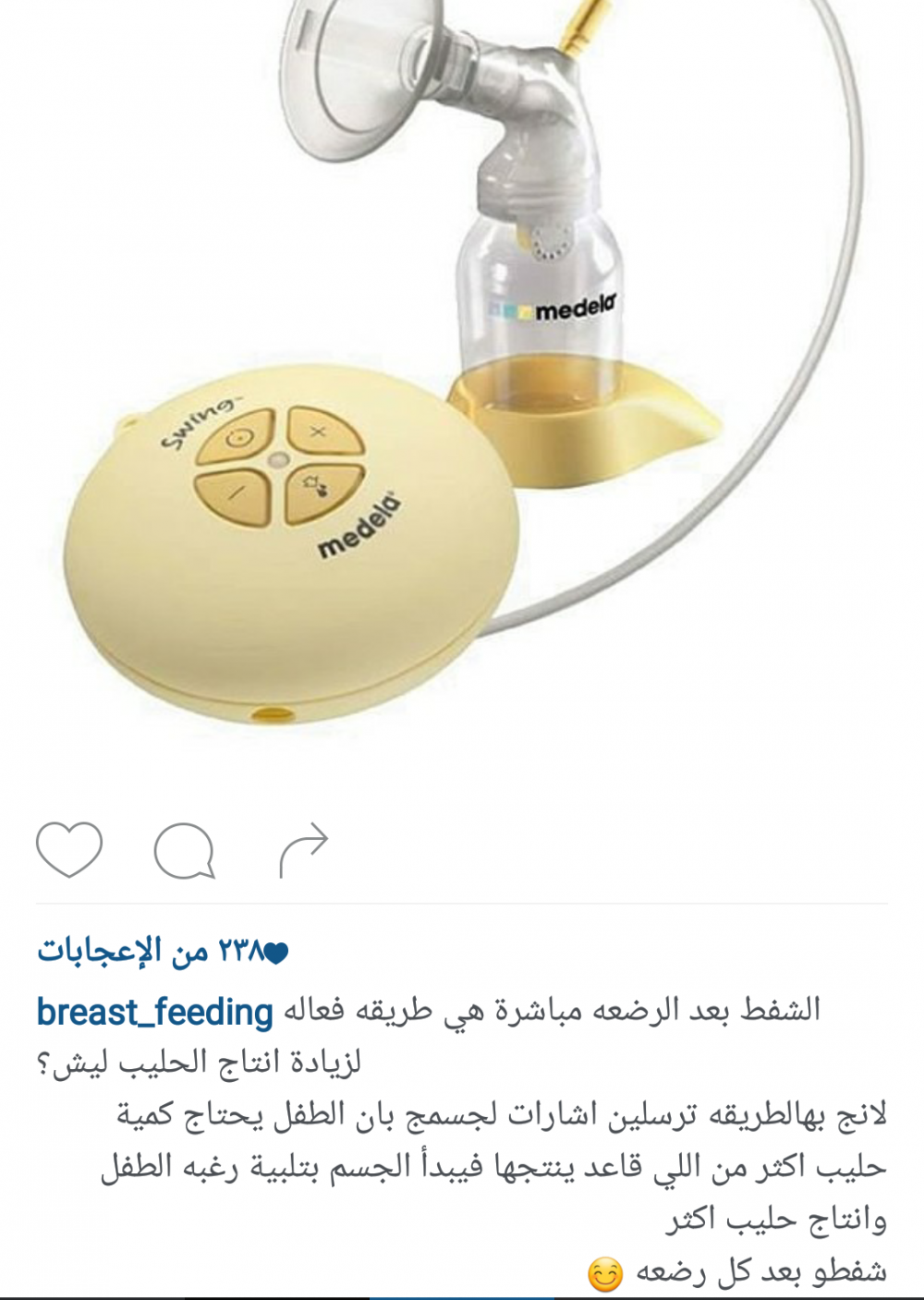Open the breast_feeding profile link
Image resolution: width=924 pixels, height=1300 pixels.
(x=155, y=1013)
